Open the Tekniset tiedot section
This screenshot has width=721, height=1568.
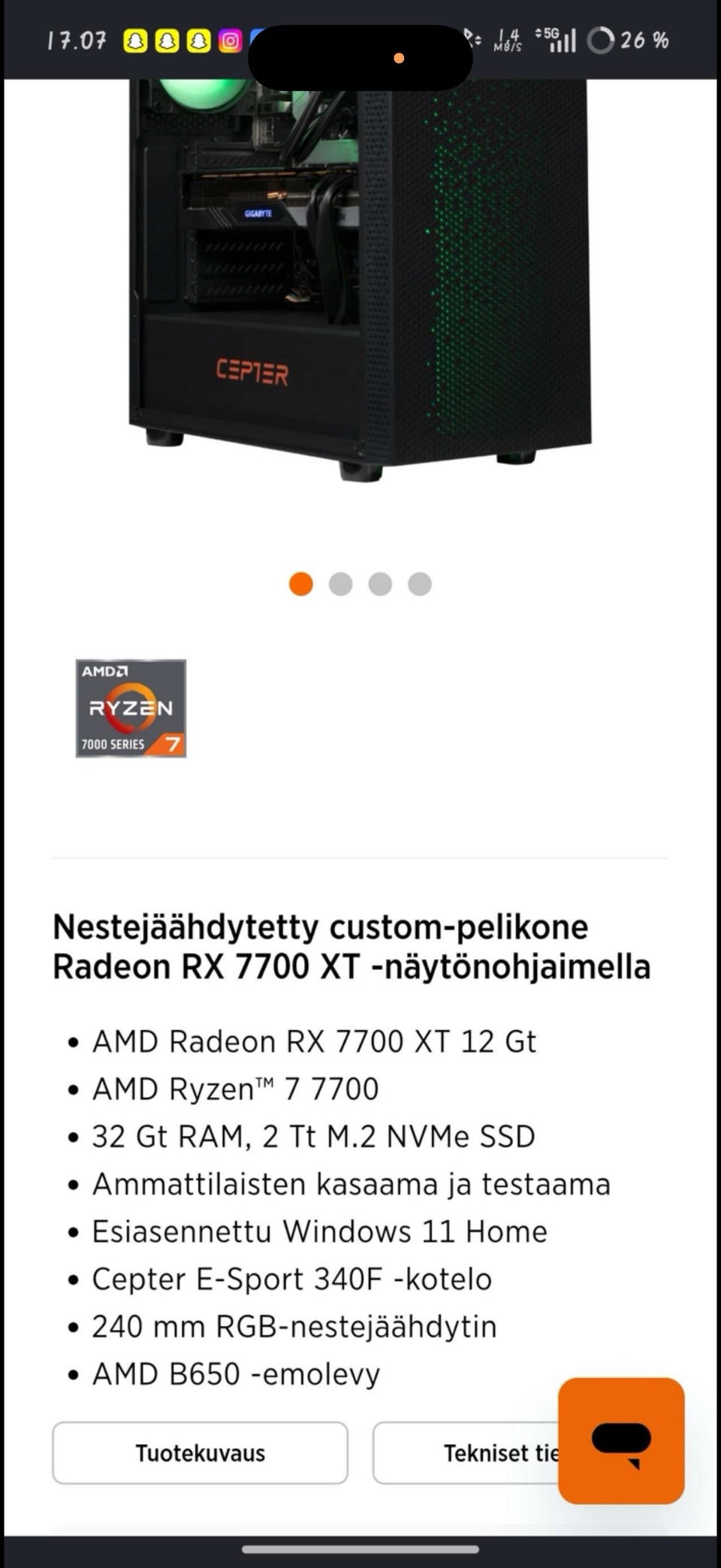pos(466,1452)
